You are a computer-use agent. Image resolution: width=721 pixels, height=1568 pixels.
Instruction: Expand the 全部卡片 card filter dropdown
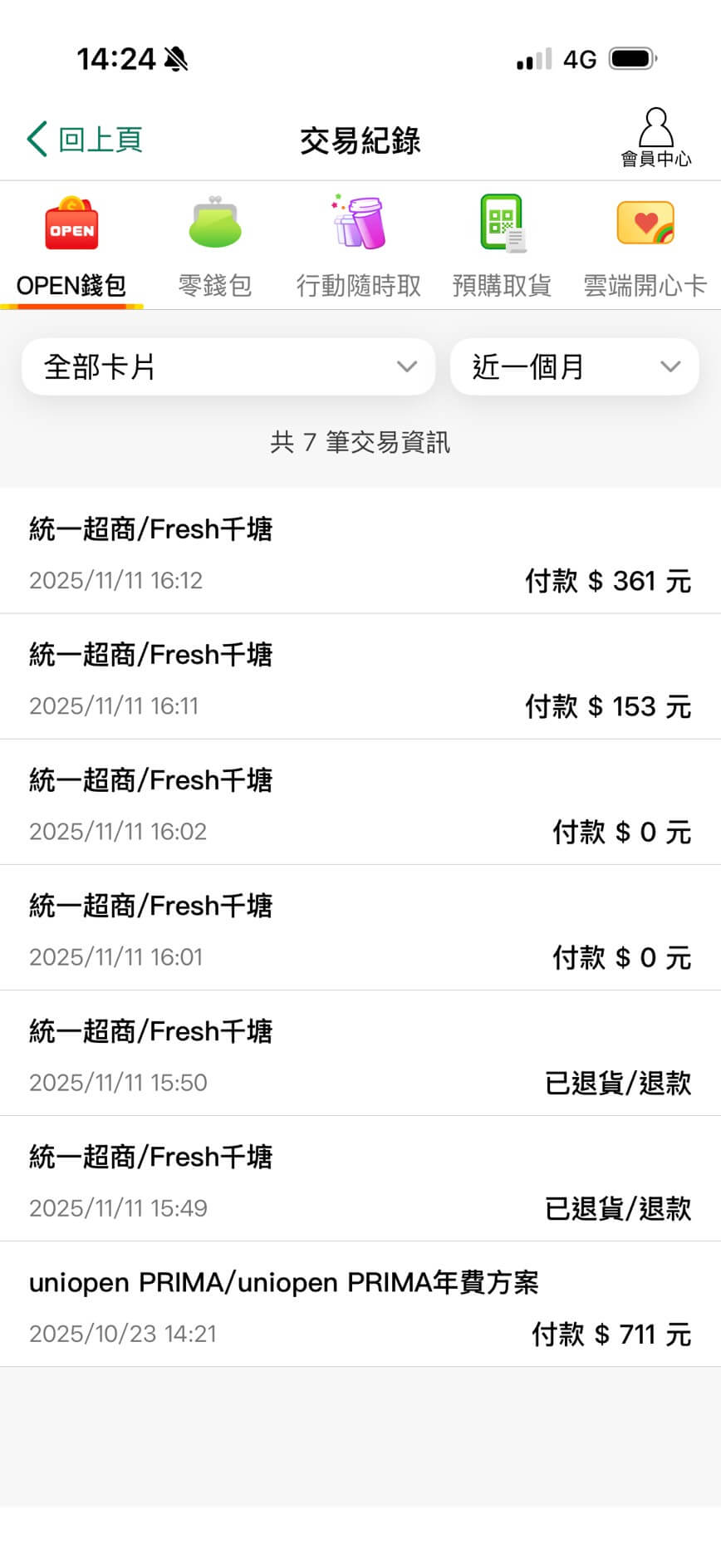[x=228, y=366]
